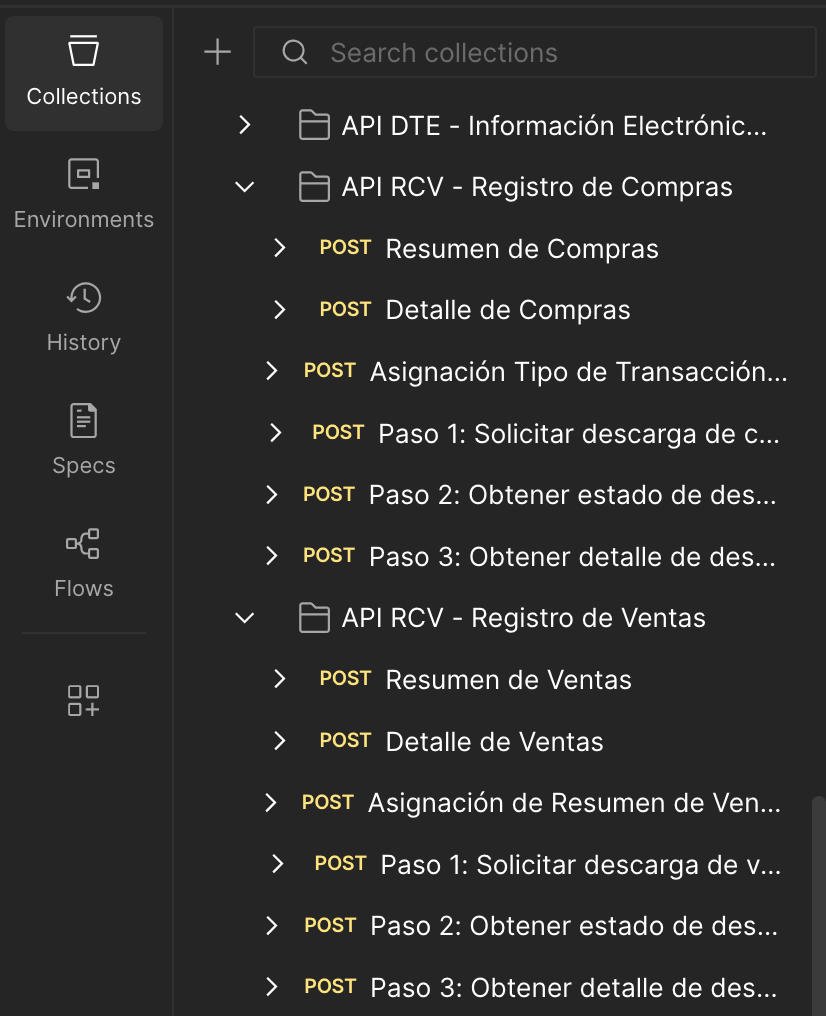Open the Specs panel

pos(83,440)
